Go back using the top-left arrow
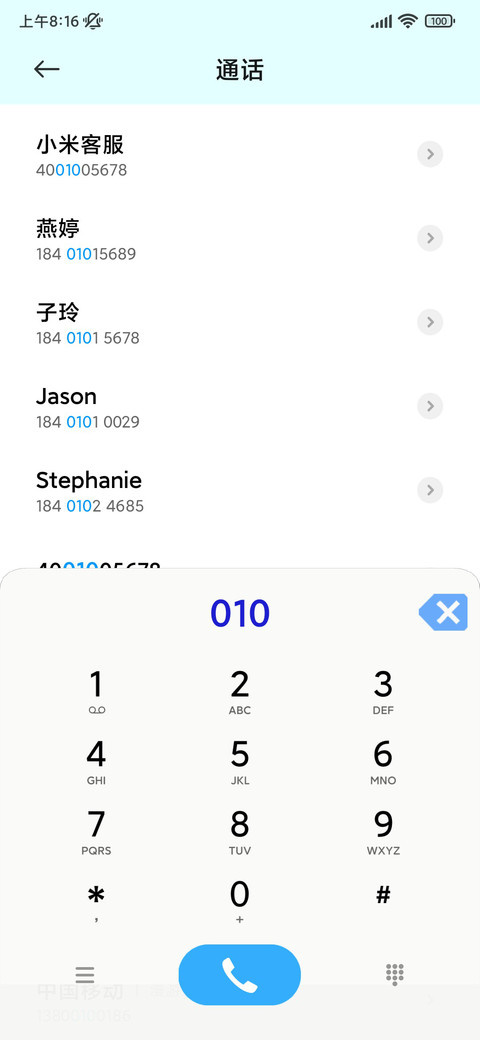 pos(47,69)
